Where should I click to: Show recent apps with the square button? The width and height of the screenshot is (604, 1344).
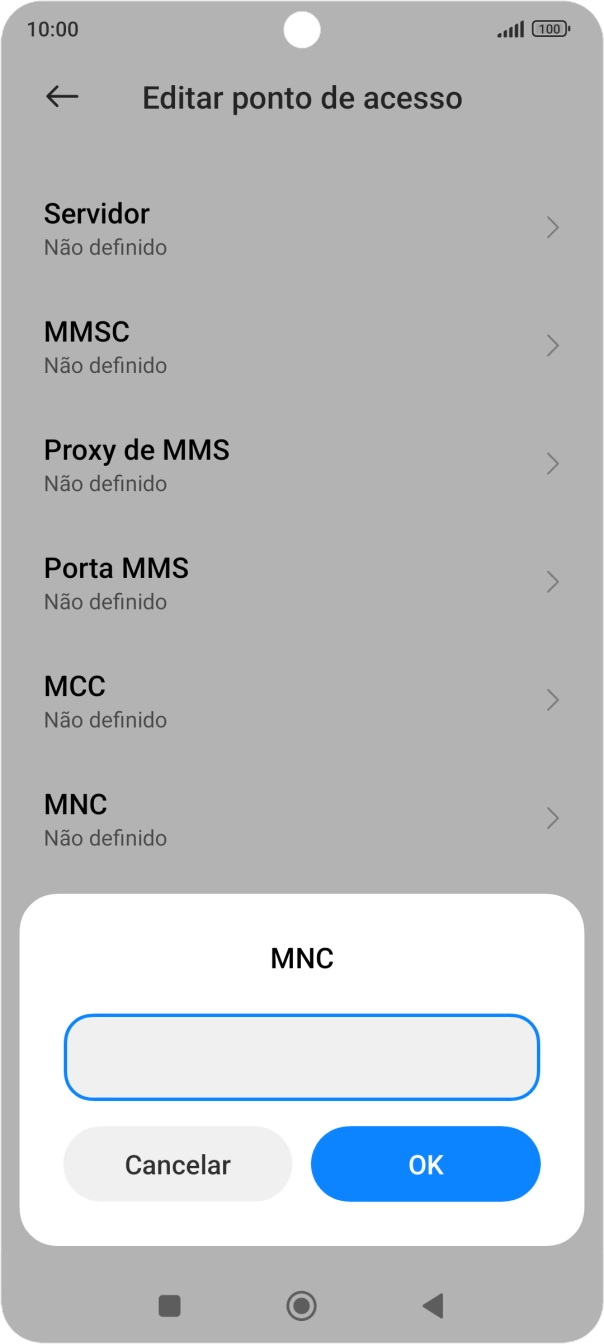(170, 1305)
